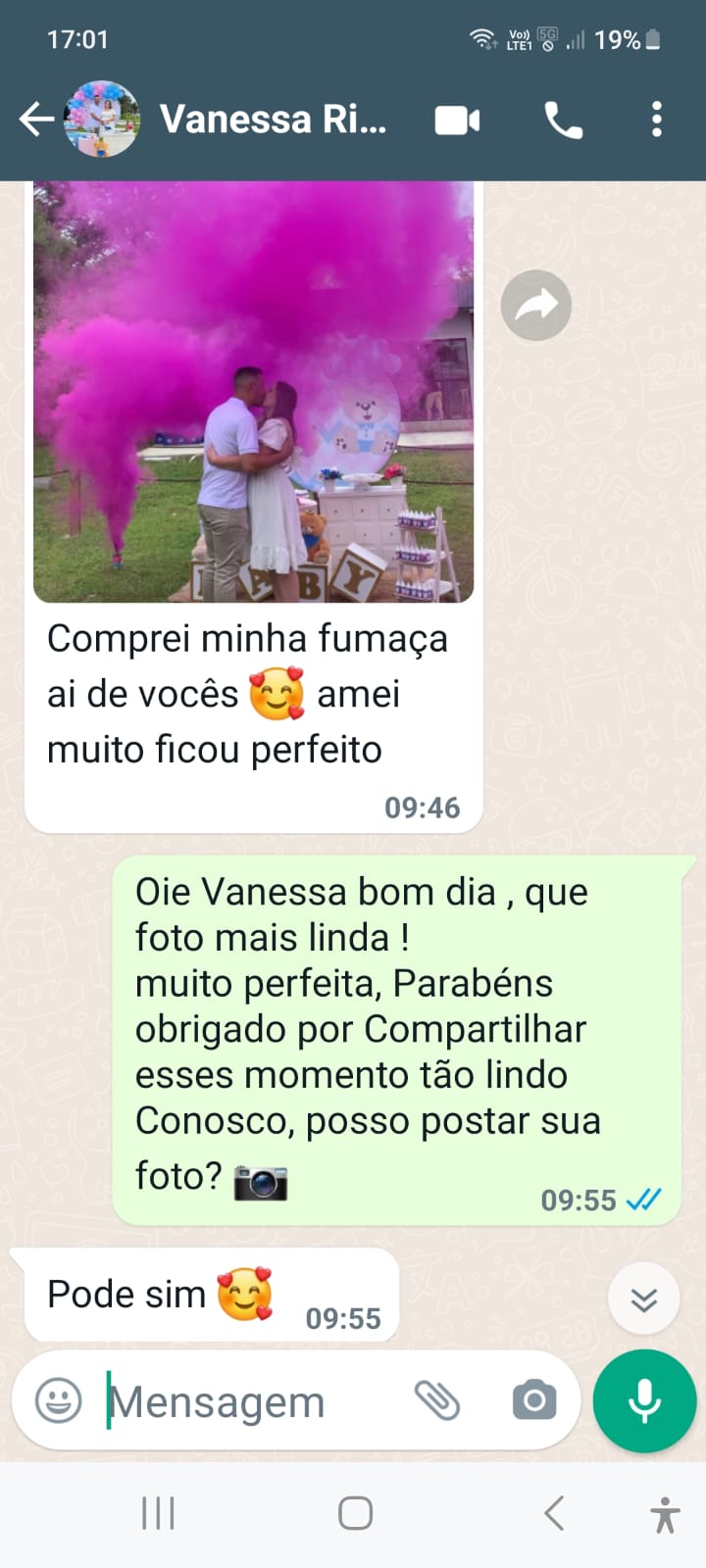706x1568 pixels.
Task: Open the camera from message bar
Action: pos(534,1400)
